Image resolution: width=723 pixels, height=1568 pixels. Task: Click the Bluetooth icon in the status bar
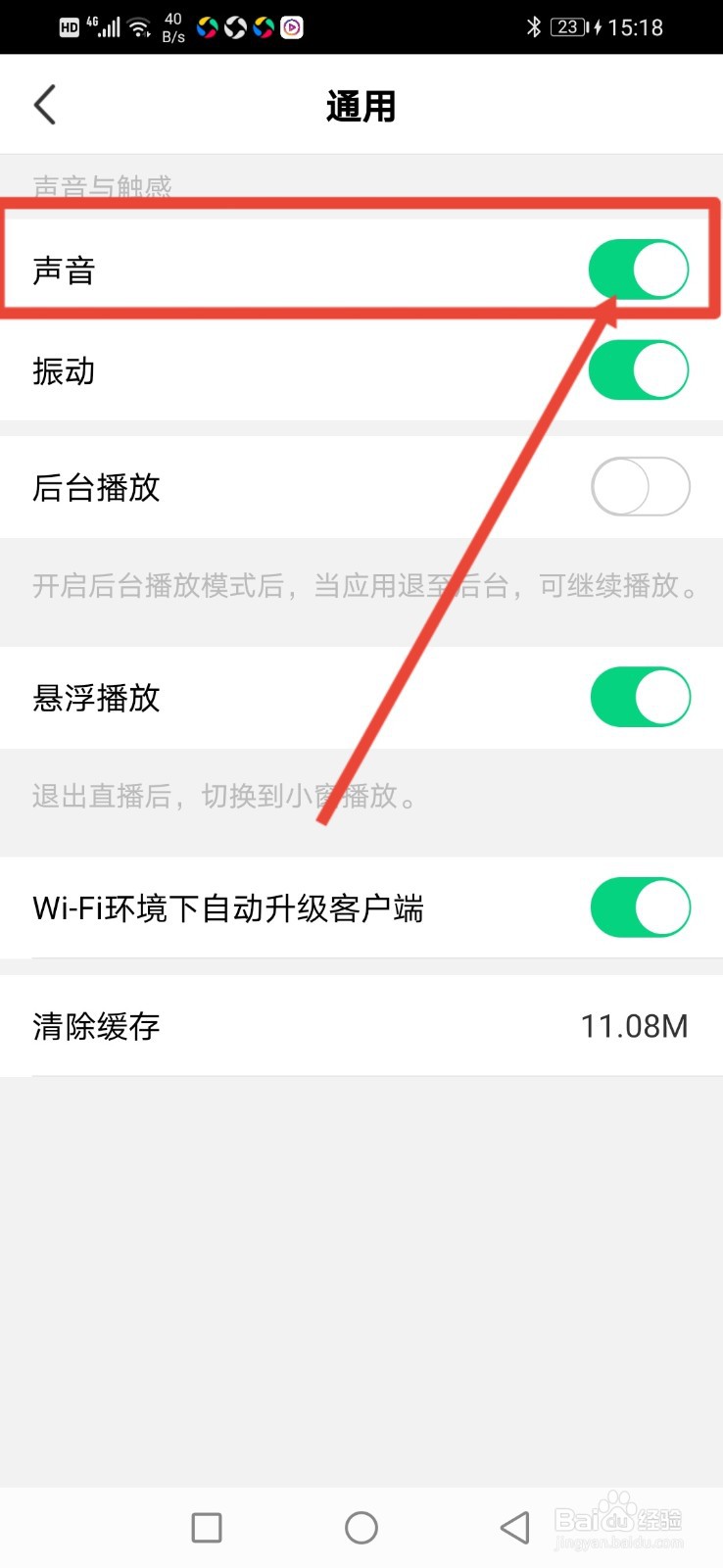tap(536, 26)
